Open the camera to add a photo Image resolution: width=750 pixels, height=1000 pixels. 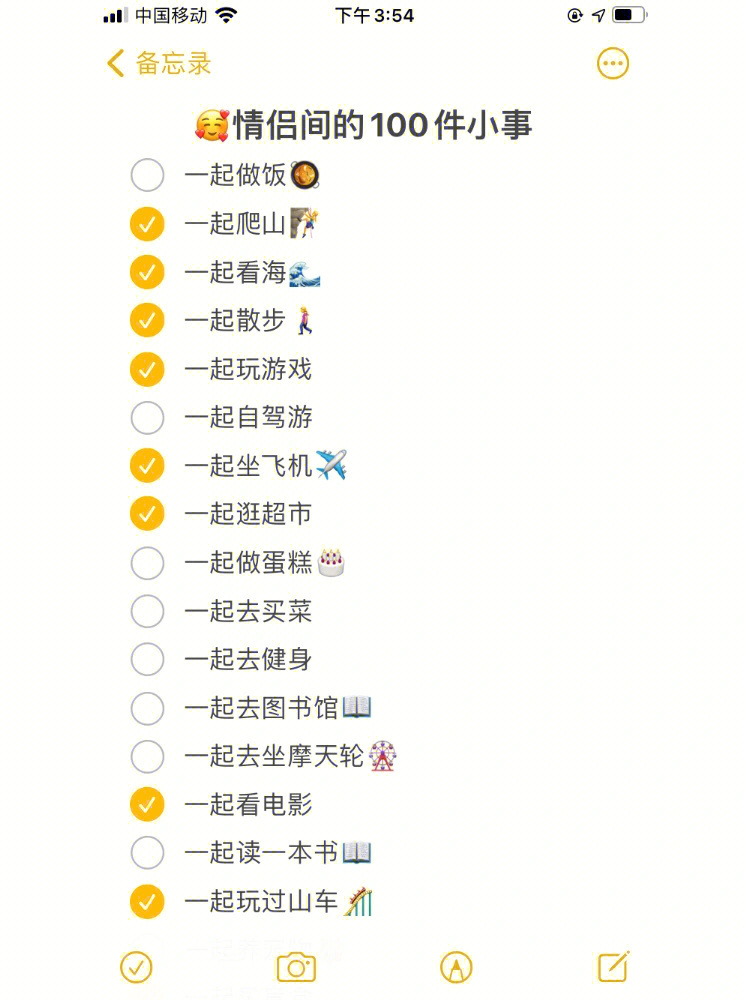(296, 967)
